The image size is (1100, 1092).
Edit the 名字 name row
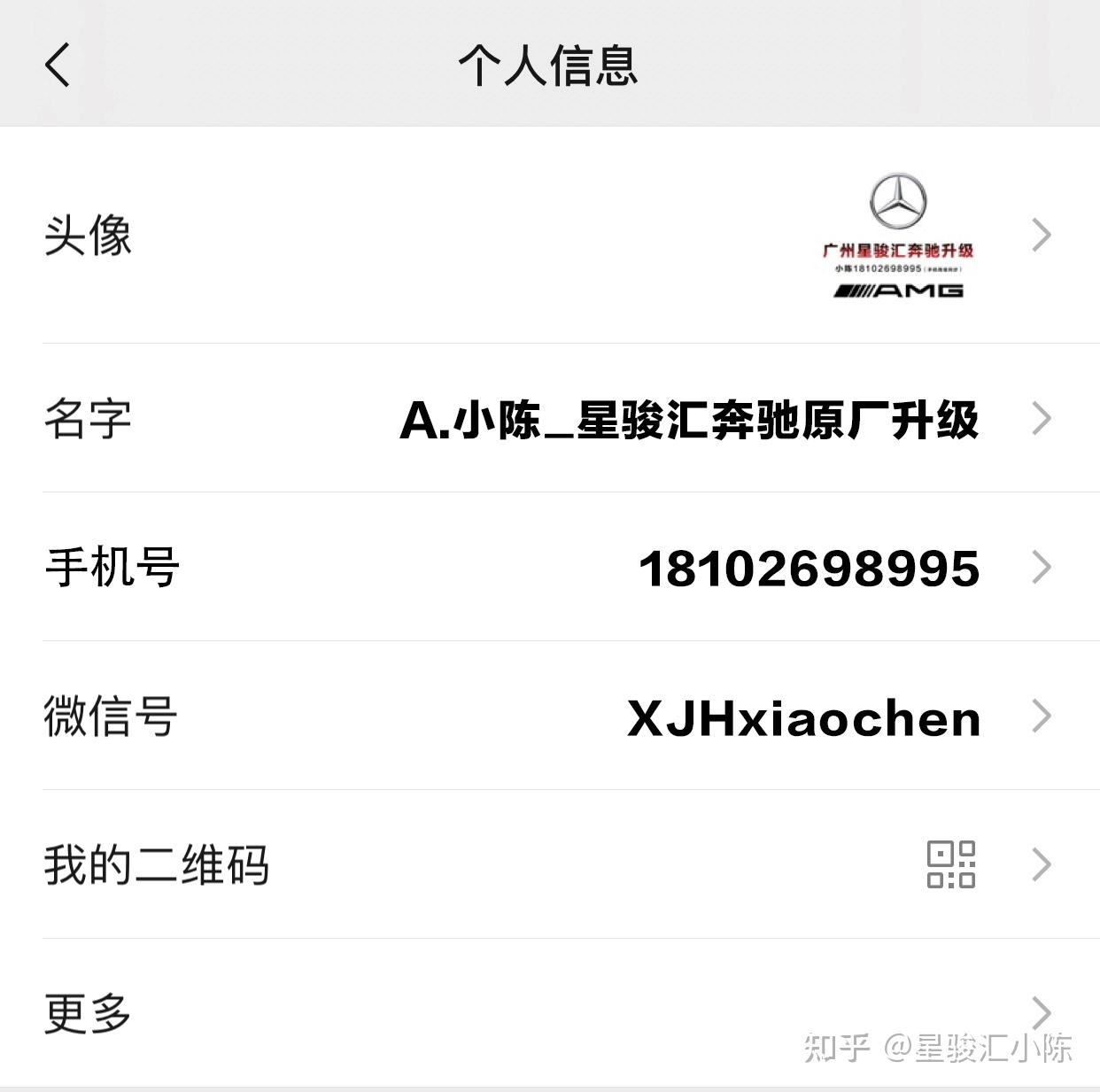click(x=549, y=419)
